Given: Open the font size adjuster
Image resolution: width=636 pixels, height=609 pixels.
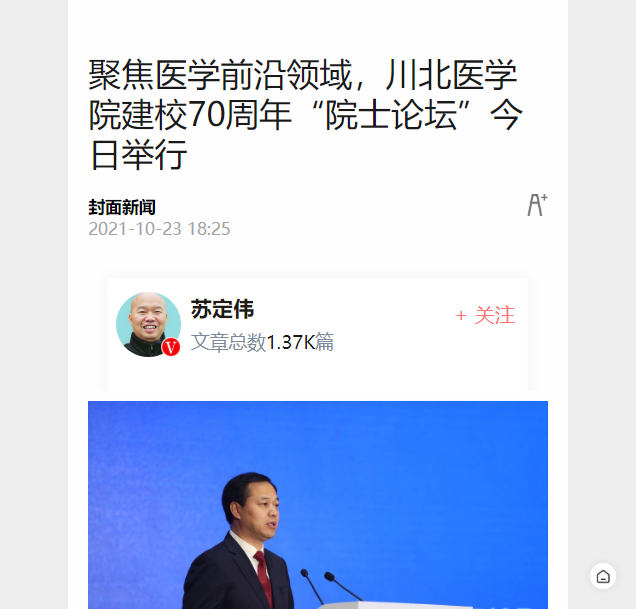Looking at the screenshot, I should coord(537,205).
